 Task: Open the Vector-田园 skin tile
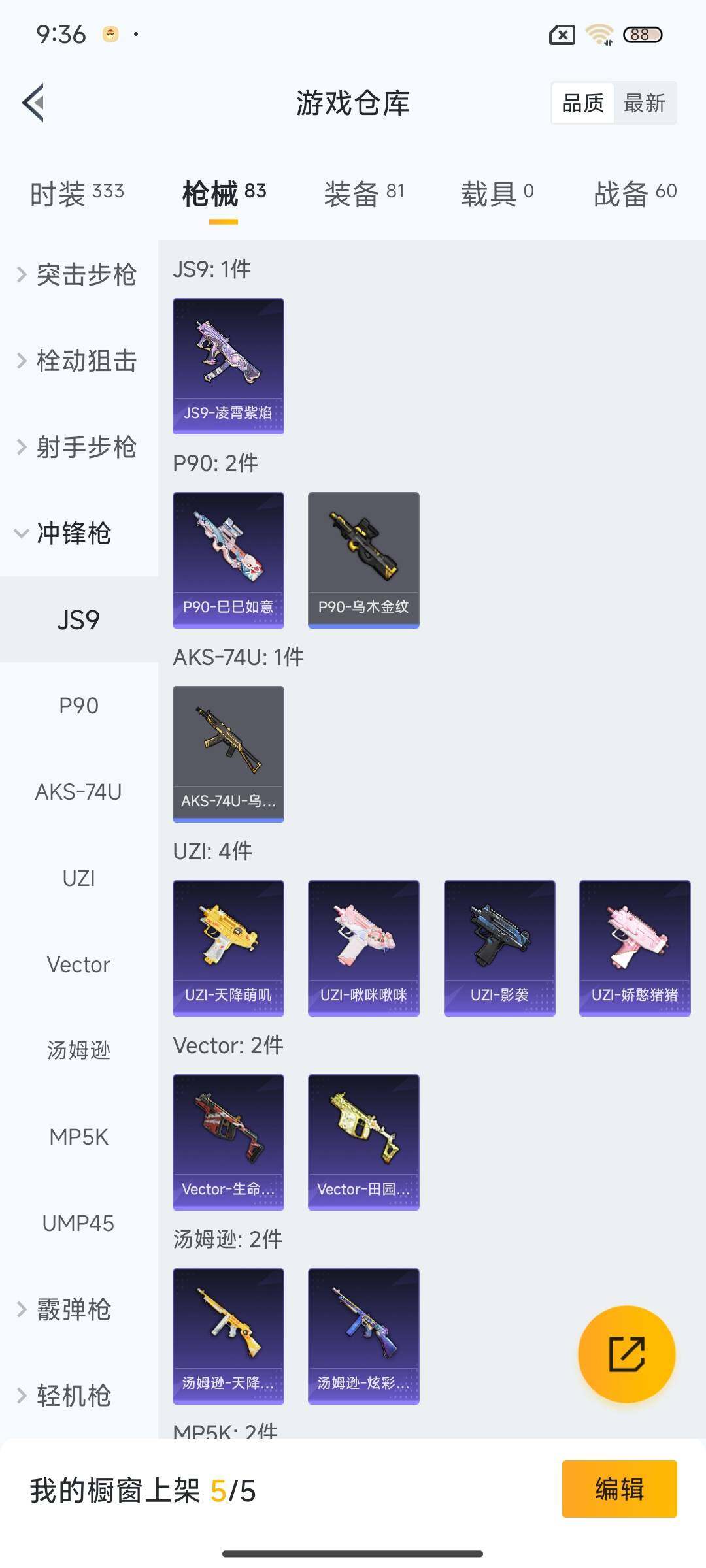pyautogui.click(x=363, y=1142)
